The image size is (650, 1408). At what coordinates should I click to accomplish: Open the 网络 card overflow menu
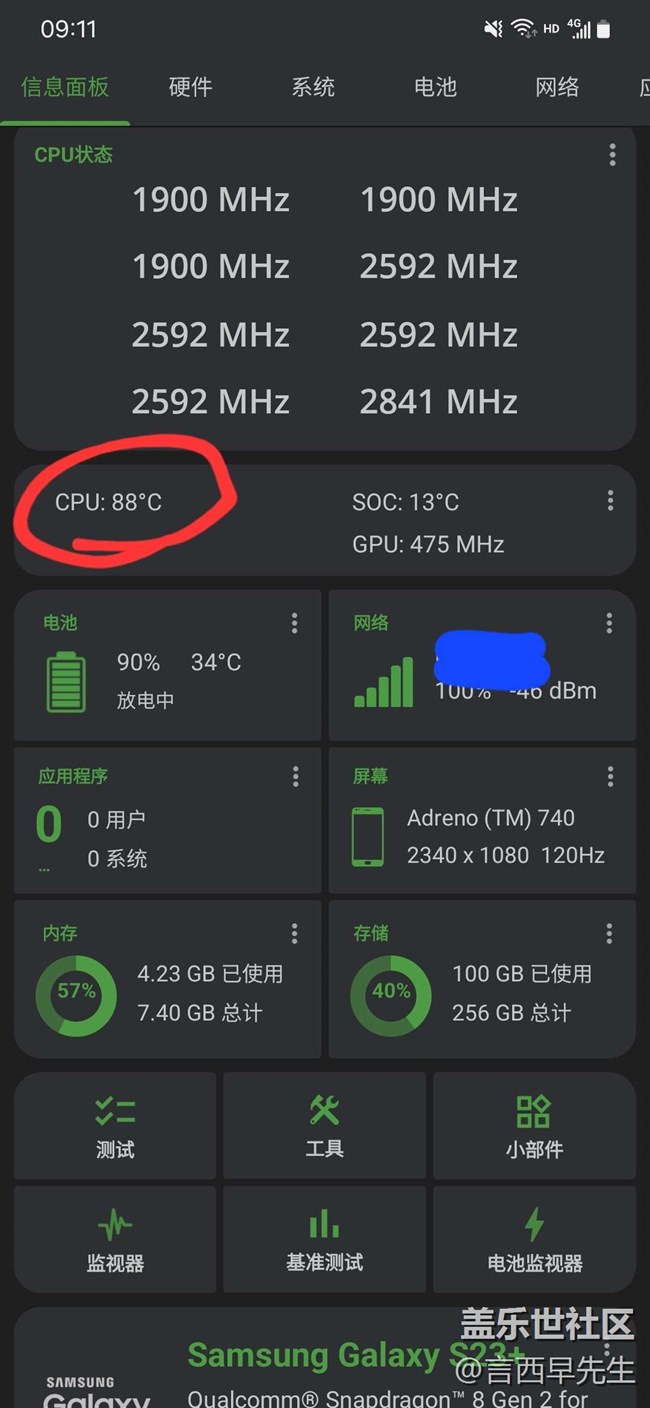click(x=609, y=624)
